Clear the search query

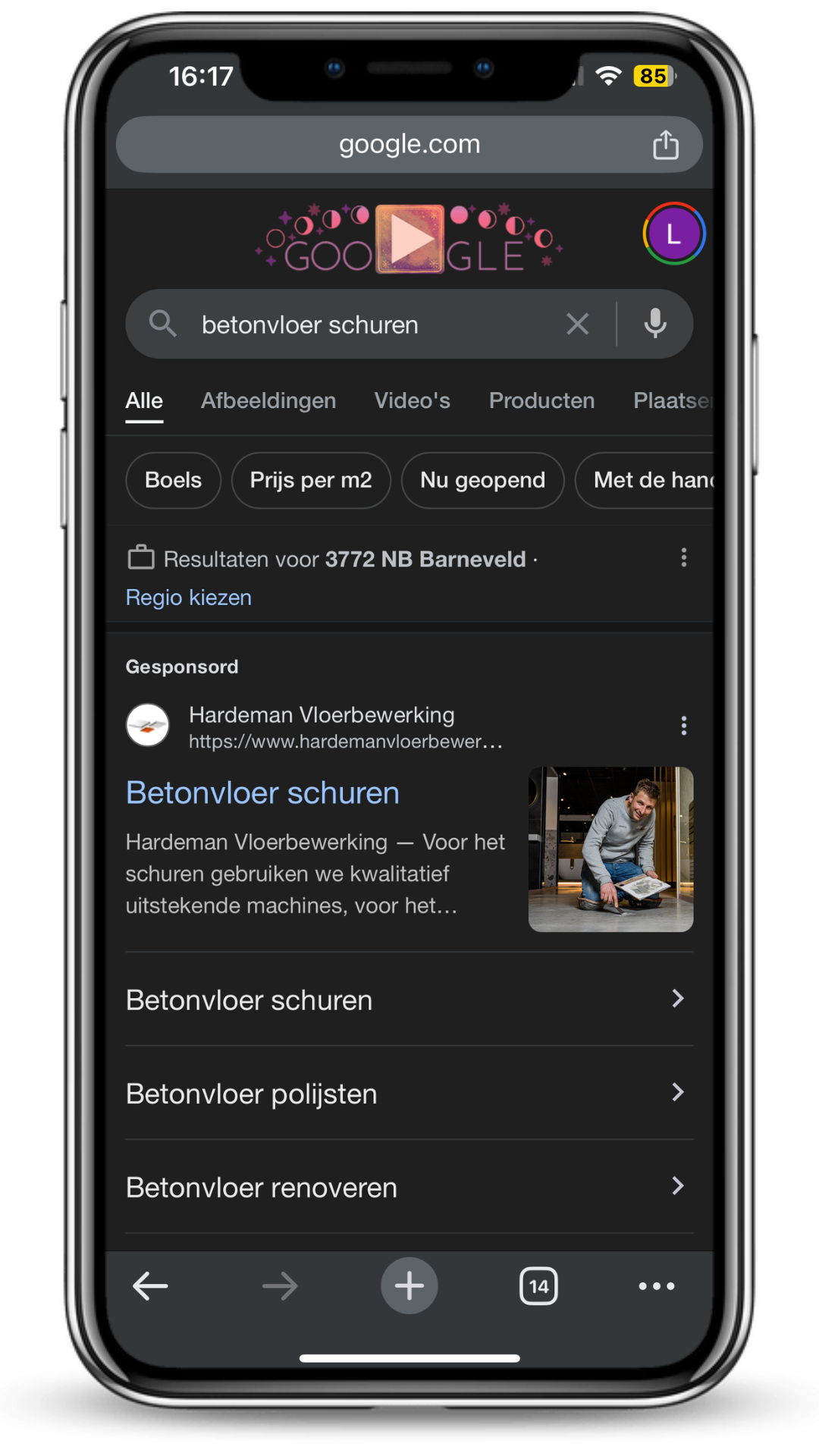(577, 325)
